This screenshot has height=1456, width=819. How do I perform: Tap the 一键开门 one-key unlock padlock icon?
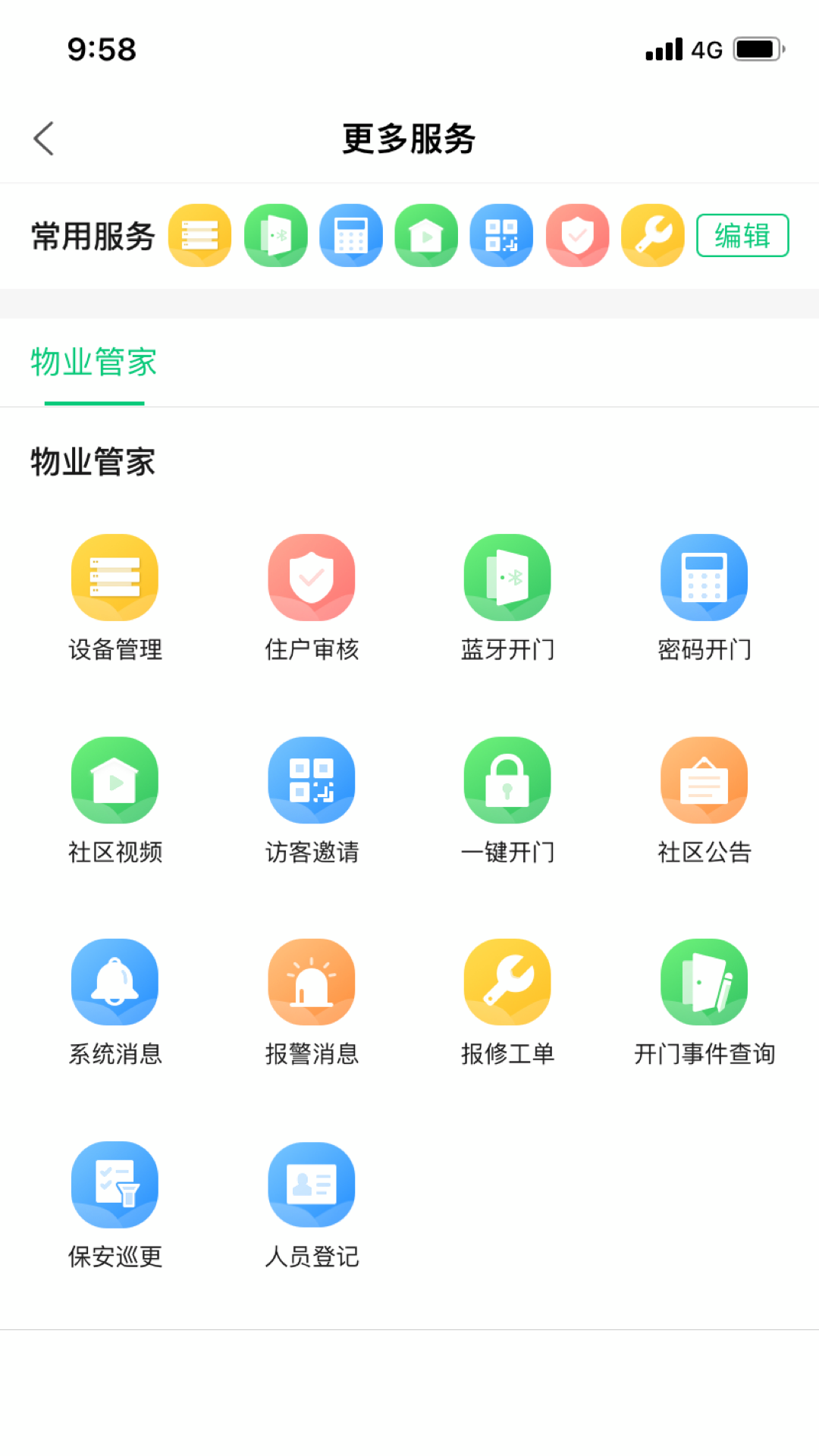(507, 780)
